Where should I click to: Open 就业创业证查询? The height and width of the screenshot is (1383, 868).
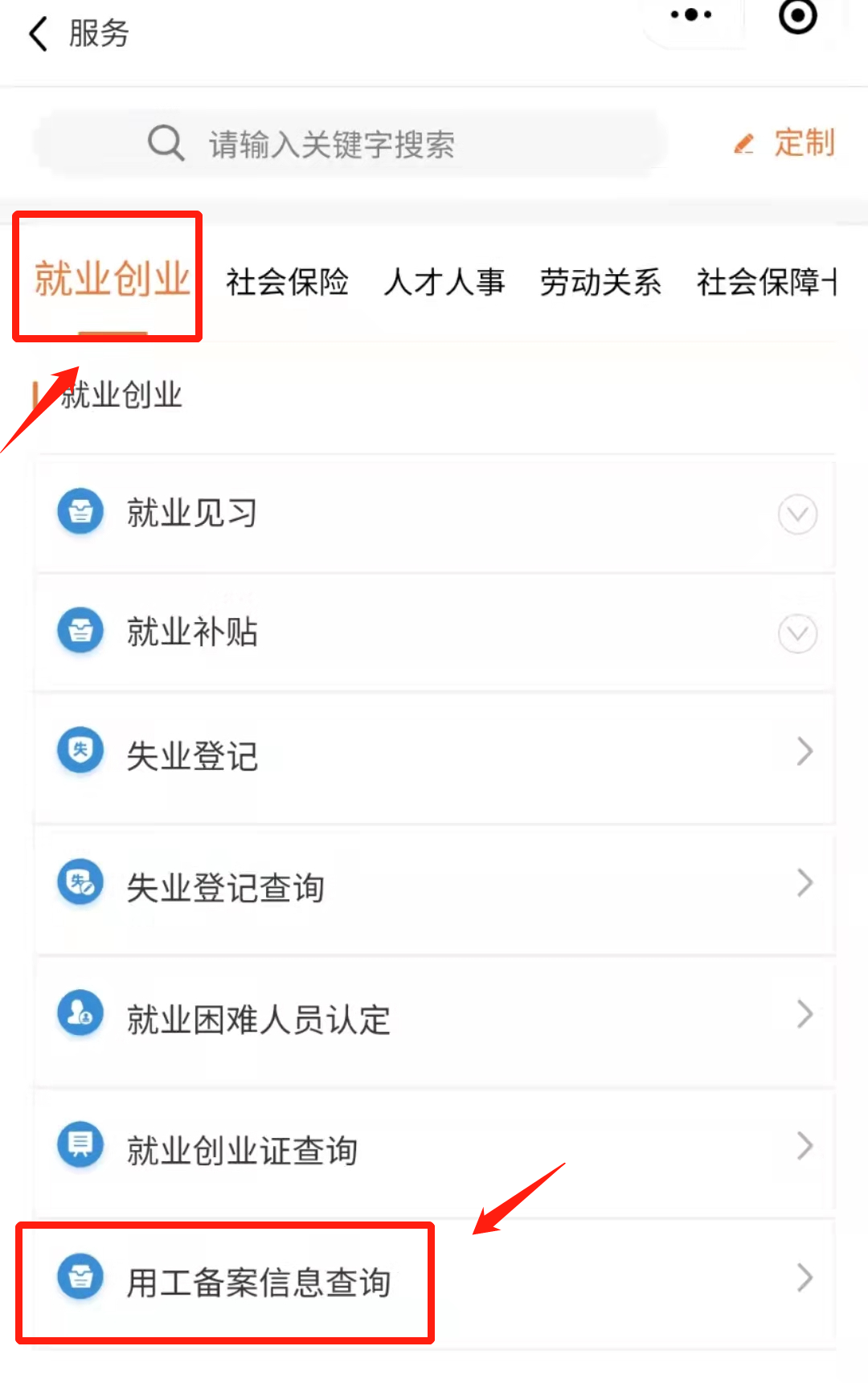(434, 1150)
